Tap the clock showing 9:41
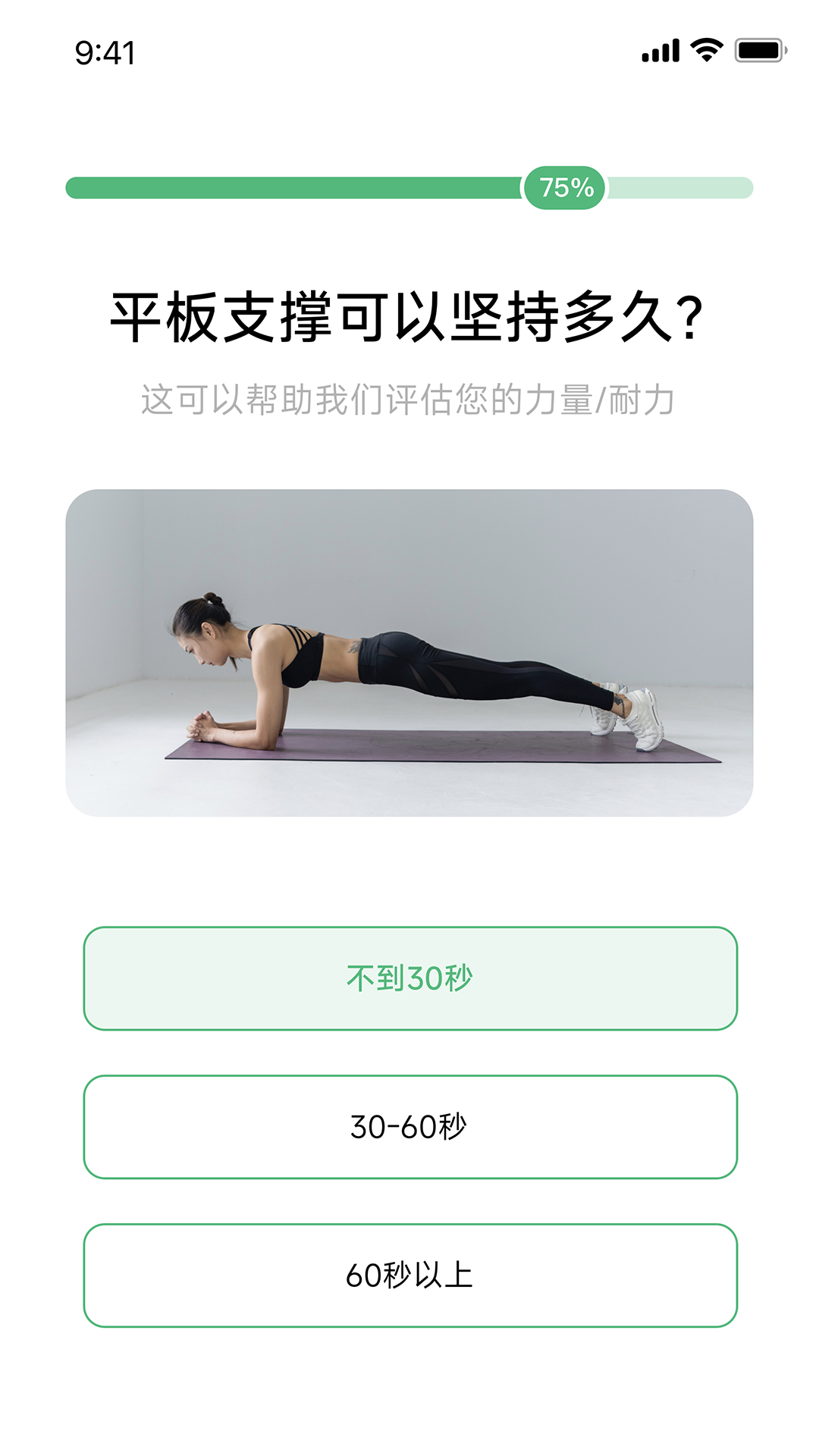 pos(102,51)
